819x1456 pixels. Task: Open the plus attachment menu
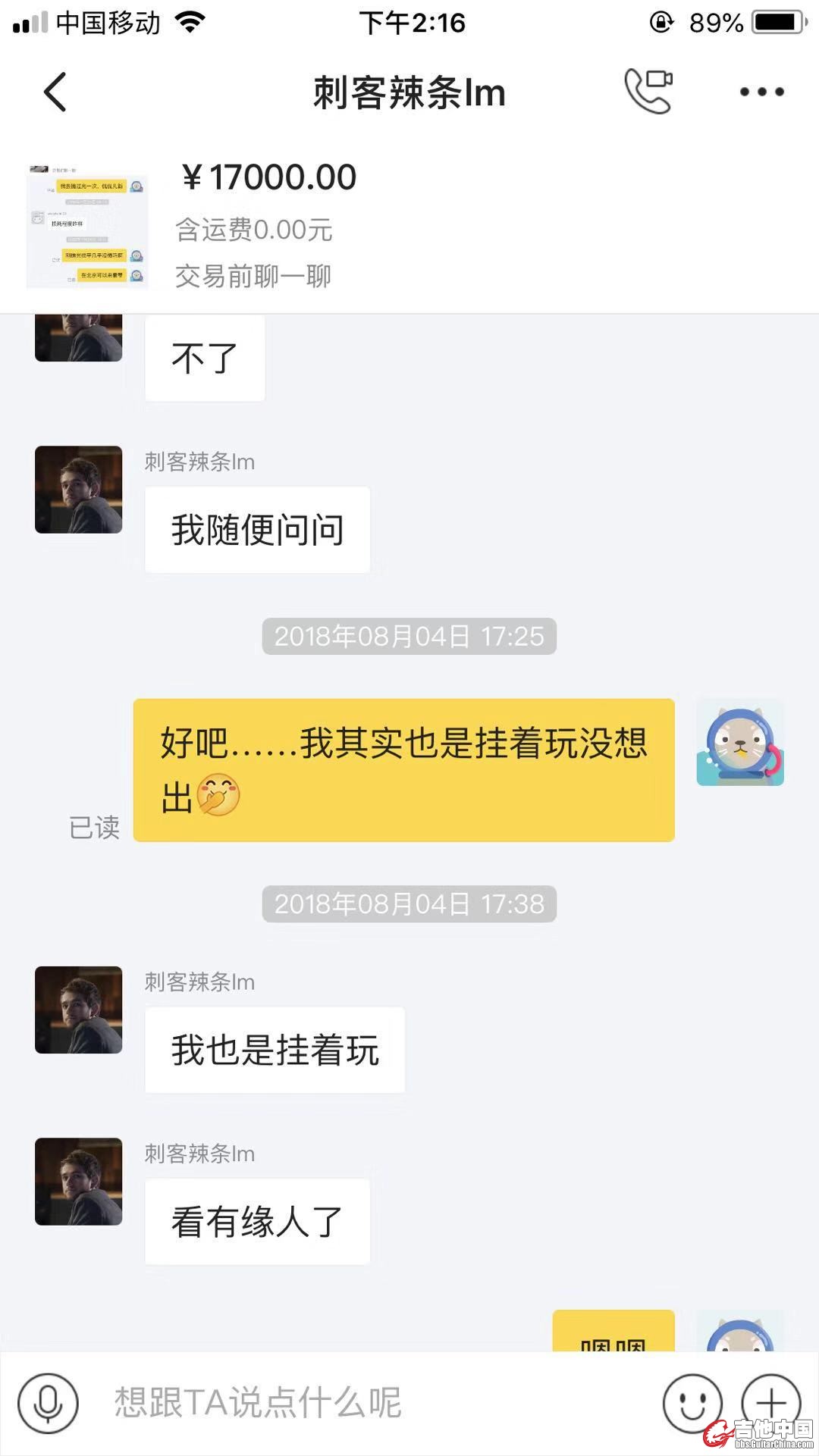(770, 1403)
